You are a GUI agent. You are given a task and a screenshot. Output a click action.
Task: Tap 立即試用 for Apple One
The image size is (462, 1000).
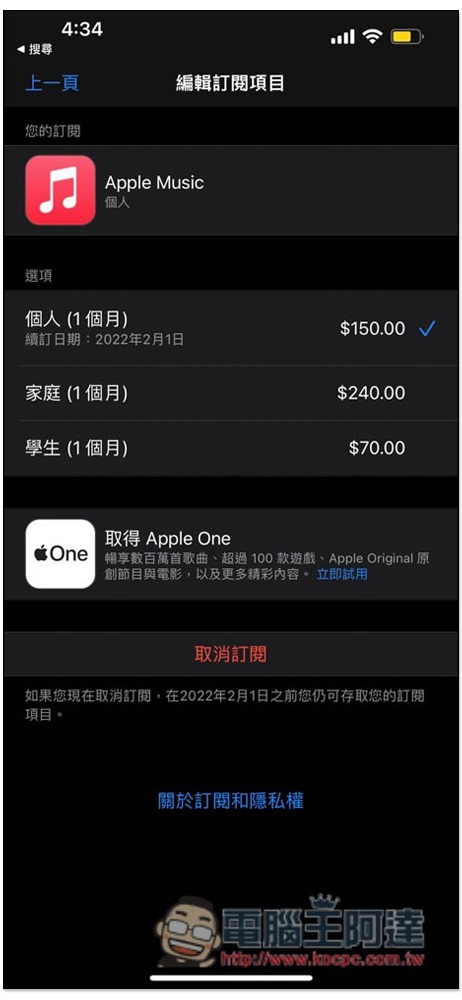[x=343, y=574]
